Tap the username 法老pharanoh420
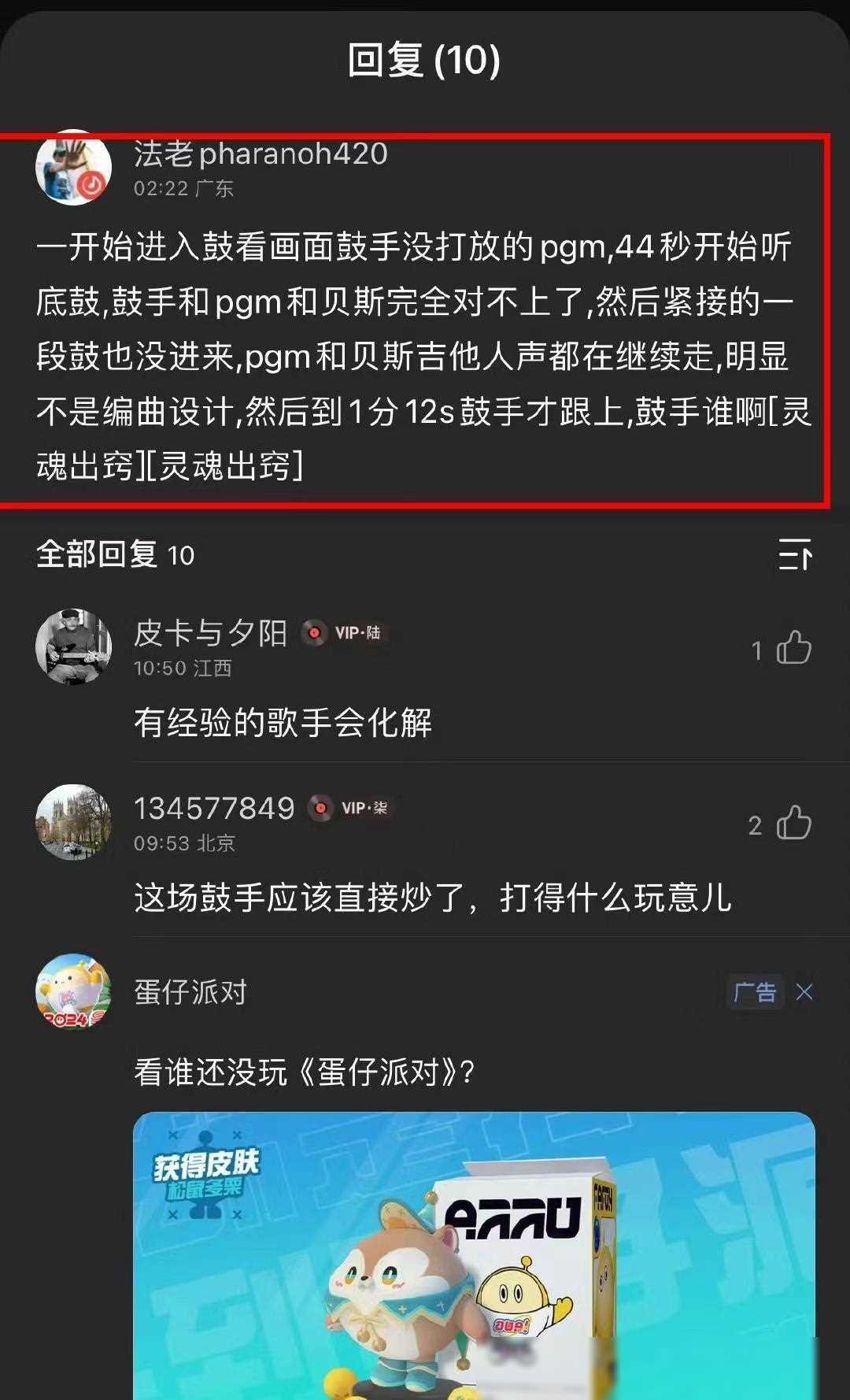 point(261,154)
